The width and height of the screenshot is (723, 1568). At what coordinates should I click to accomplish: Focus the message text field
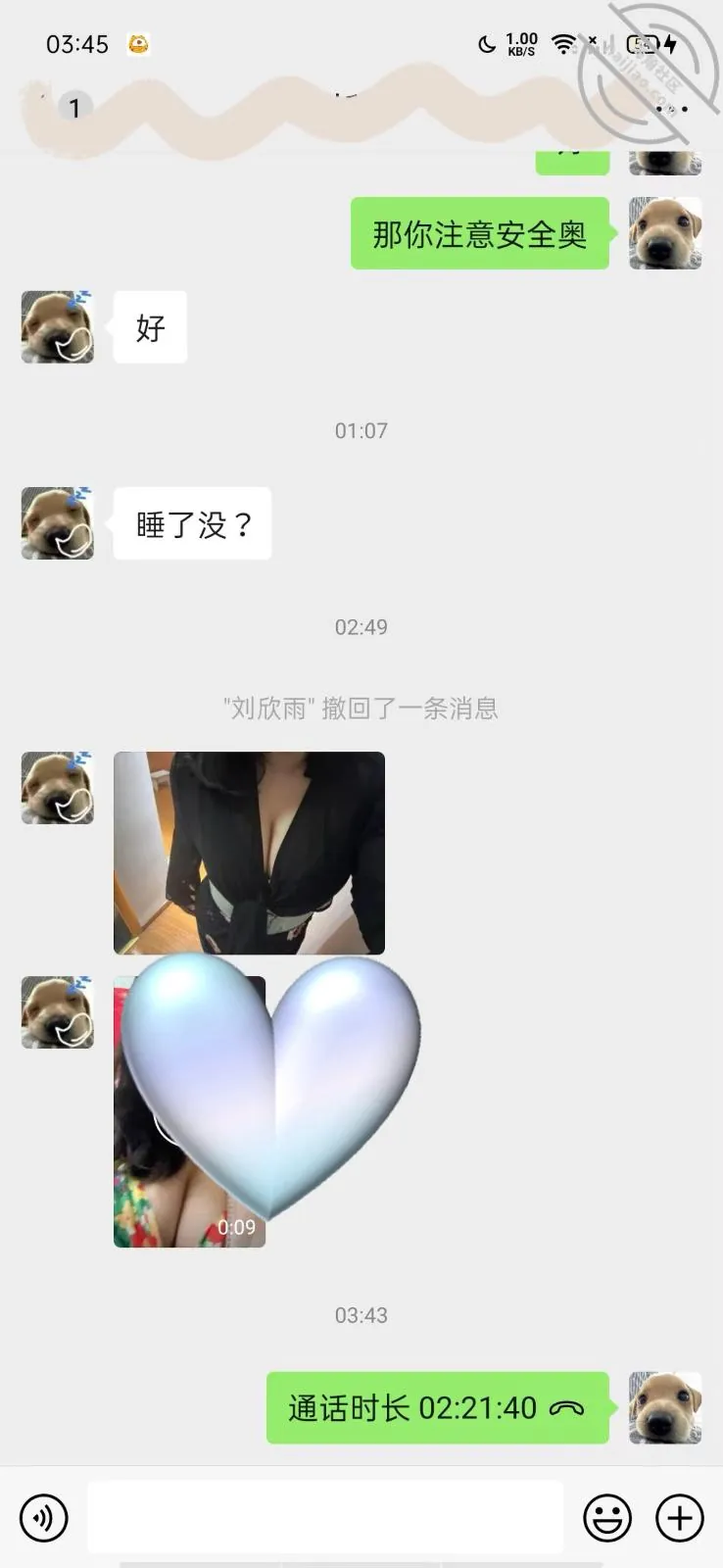(325, 1517)
